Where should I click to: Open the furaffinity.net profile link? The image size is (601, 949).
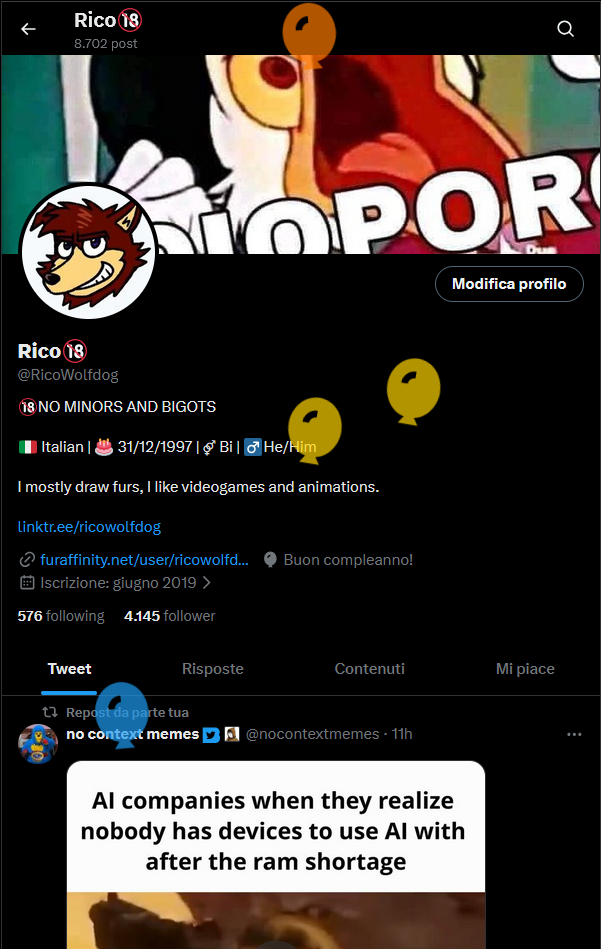tap(144, 559)
